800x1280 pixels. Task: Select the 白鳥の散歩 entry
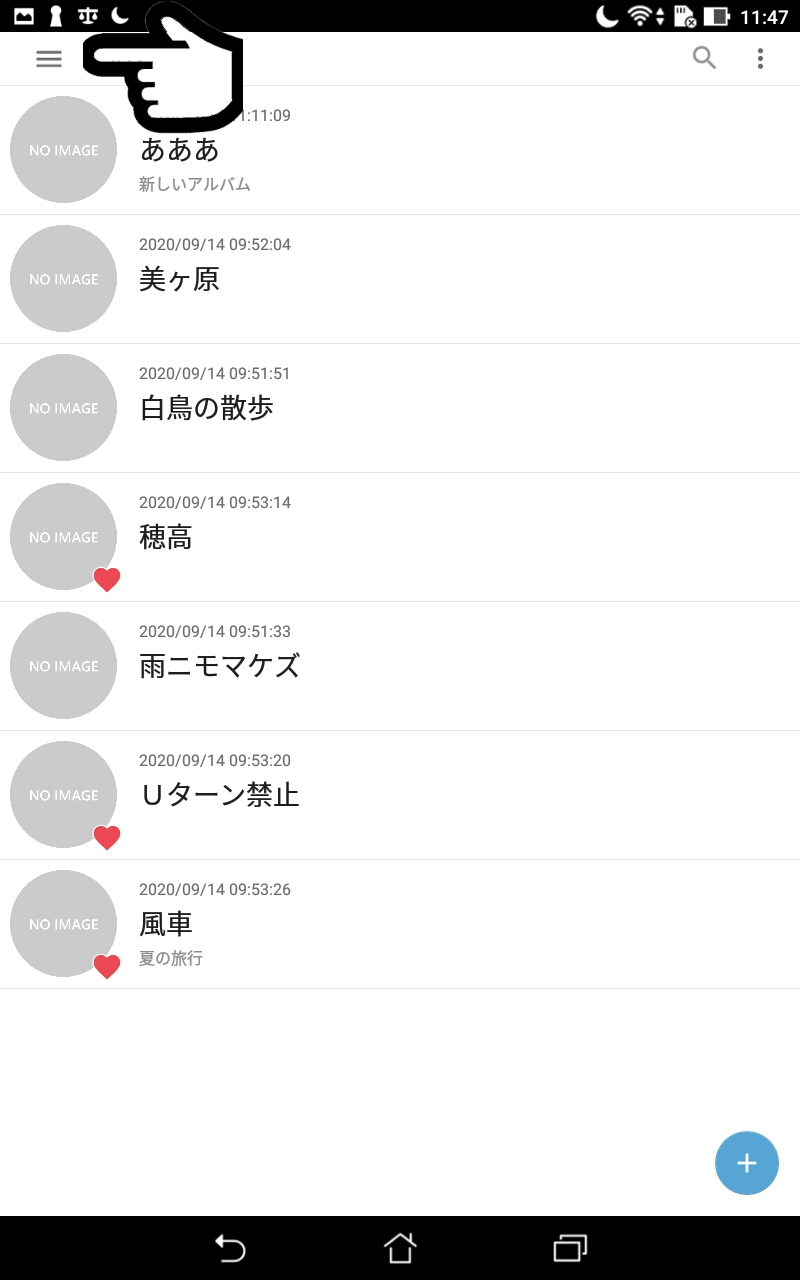[x=400, y=408]
